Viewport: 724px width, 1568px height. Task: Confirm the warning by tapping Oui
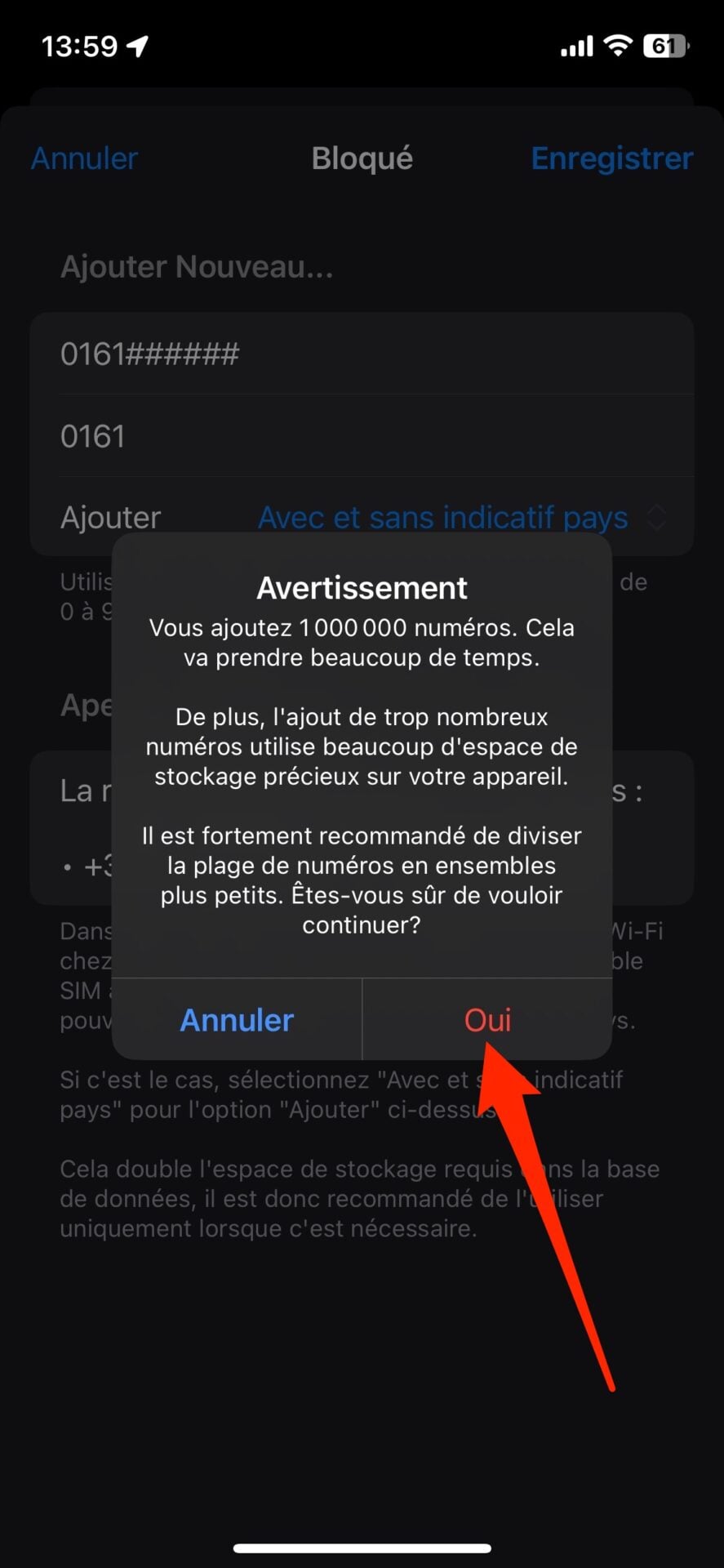(x=487, y=1019)
